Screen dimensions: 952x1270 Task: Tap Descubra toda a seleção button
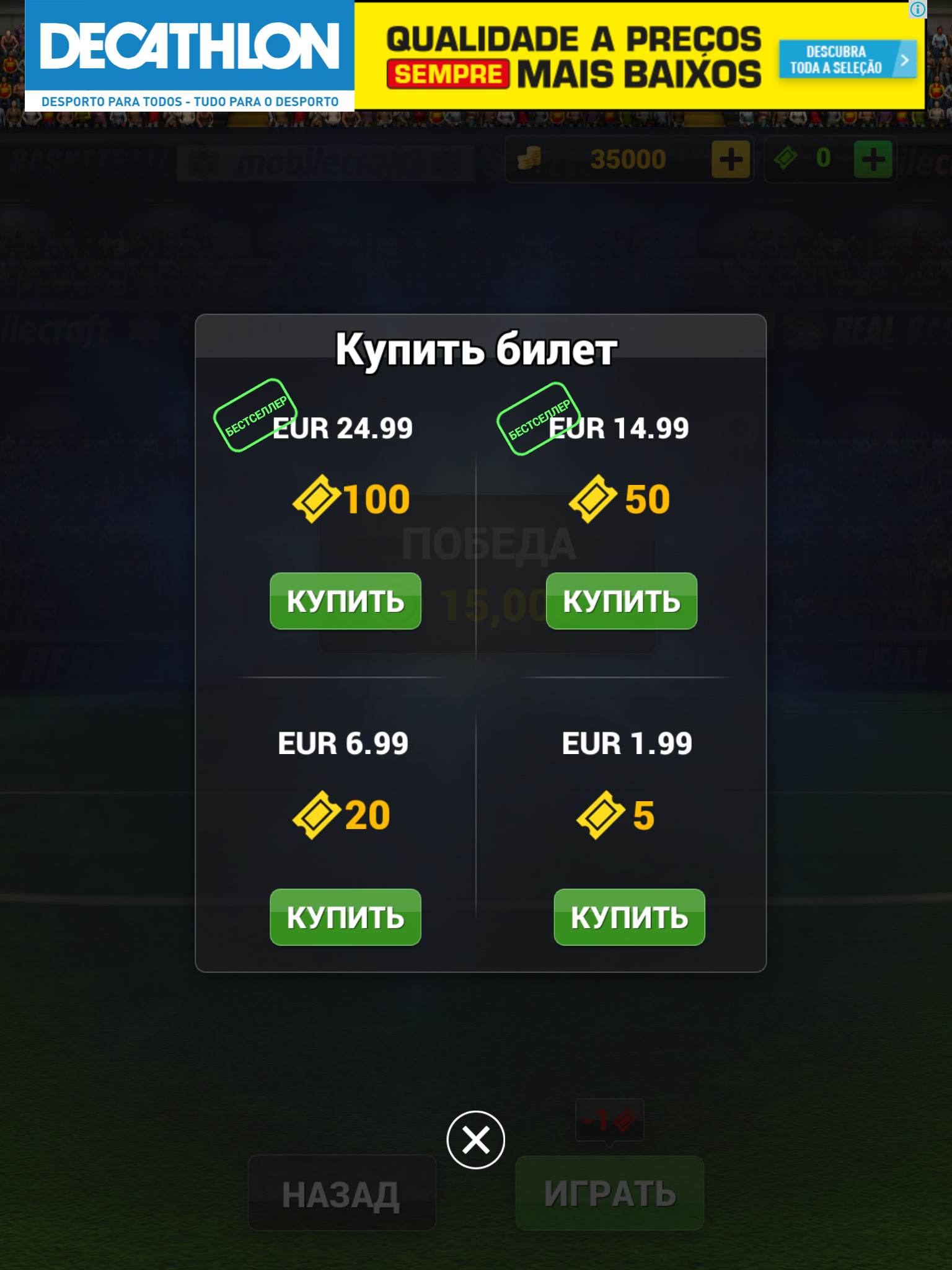[x=847, y=60]
